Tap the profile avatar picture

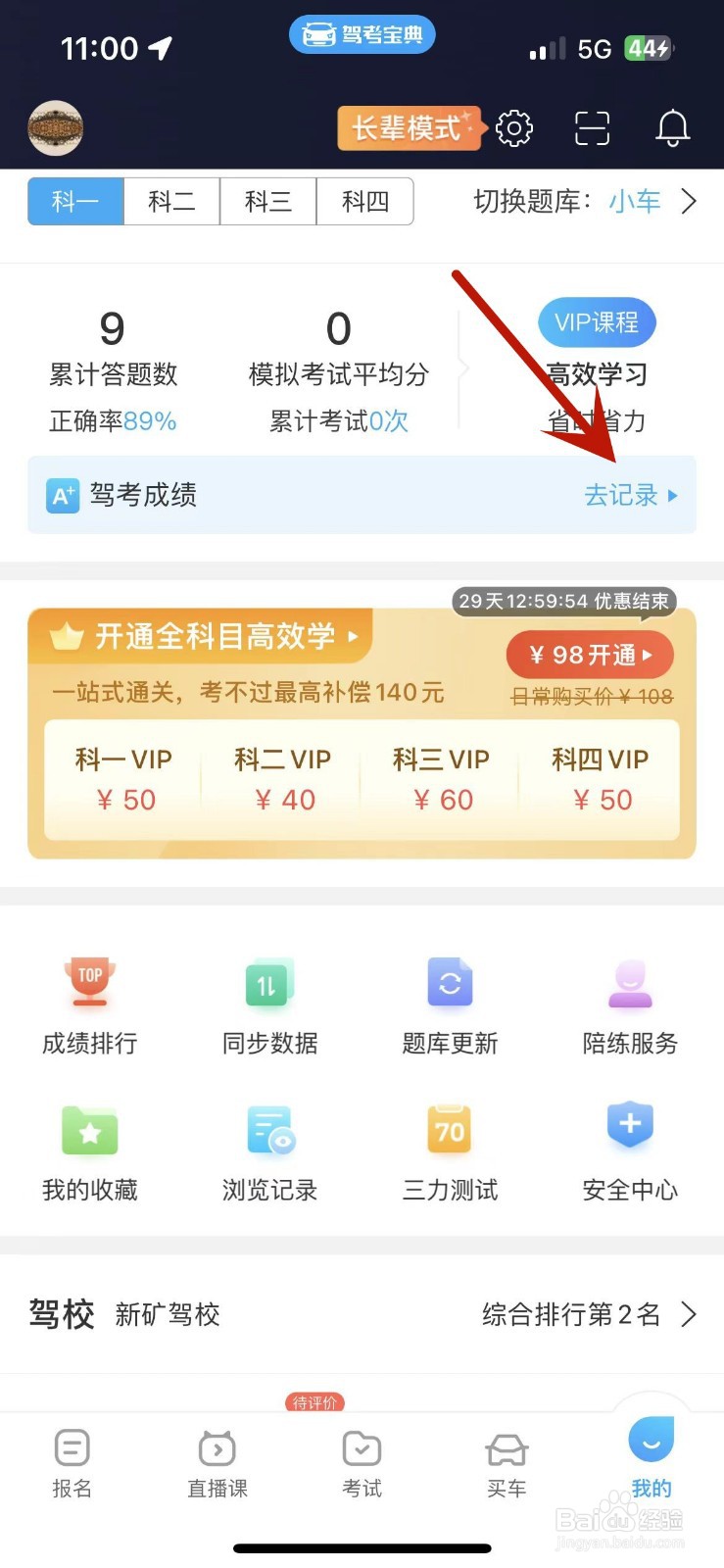55,128
